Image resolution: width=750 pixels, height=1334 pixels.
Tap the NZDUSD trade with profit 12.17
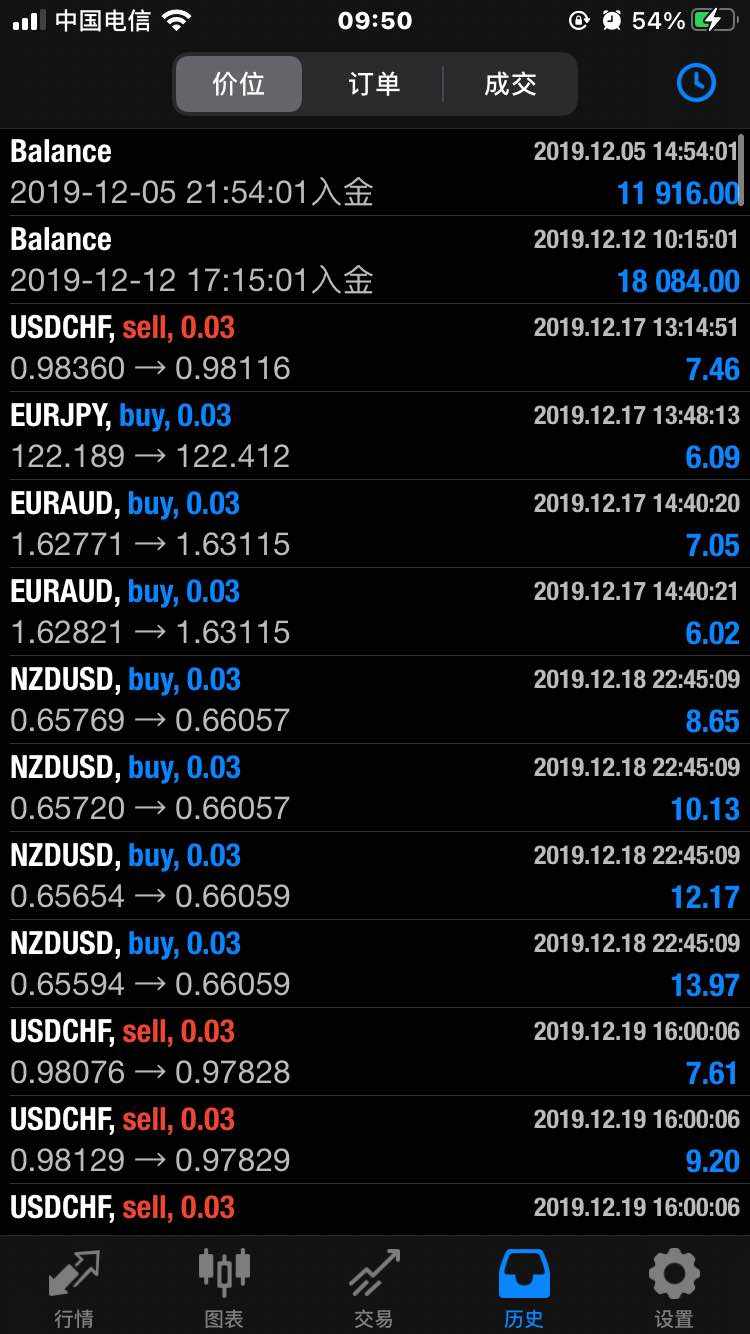375,876
